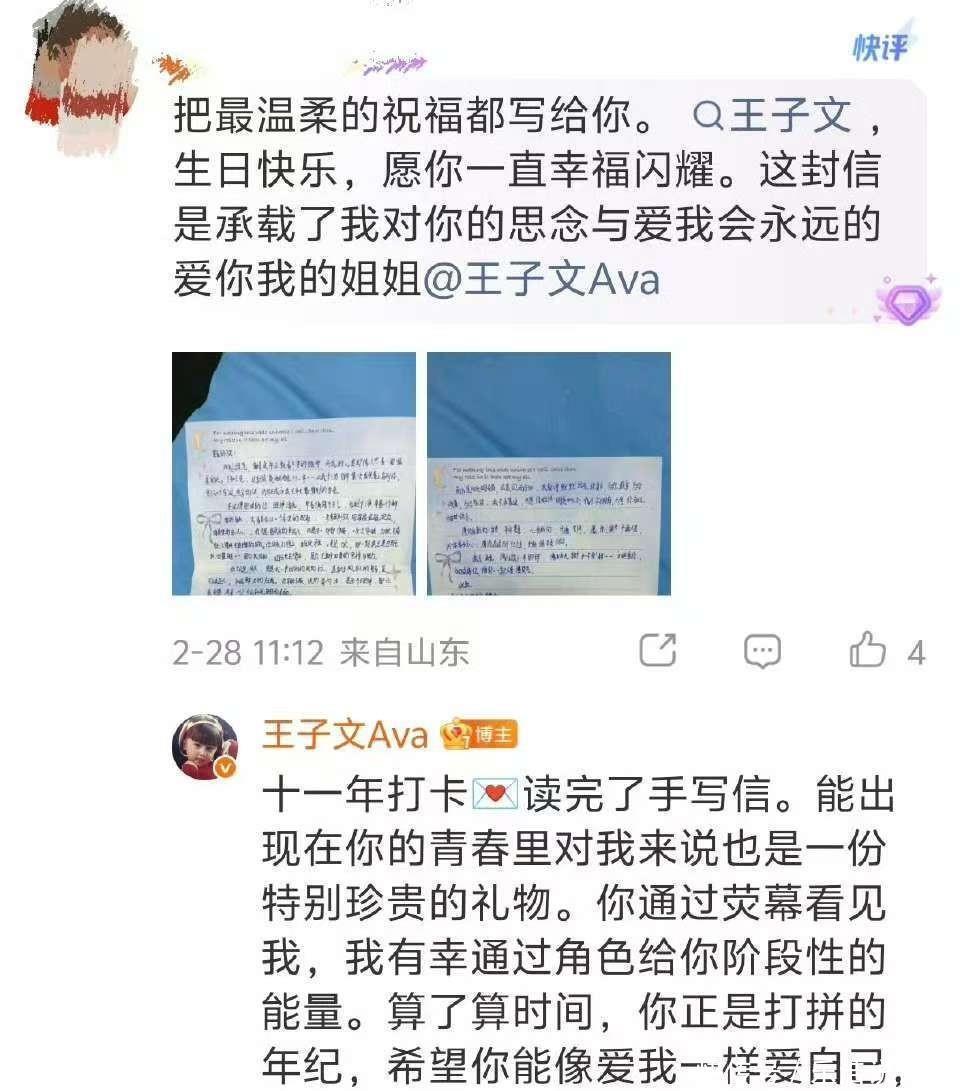View the first handwritten letter photo
960x1091 pixels.
tap(294, 474)
